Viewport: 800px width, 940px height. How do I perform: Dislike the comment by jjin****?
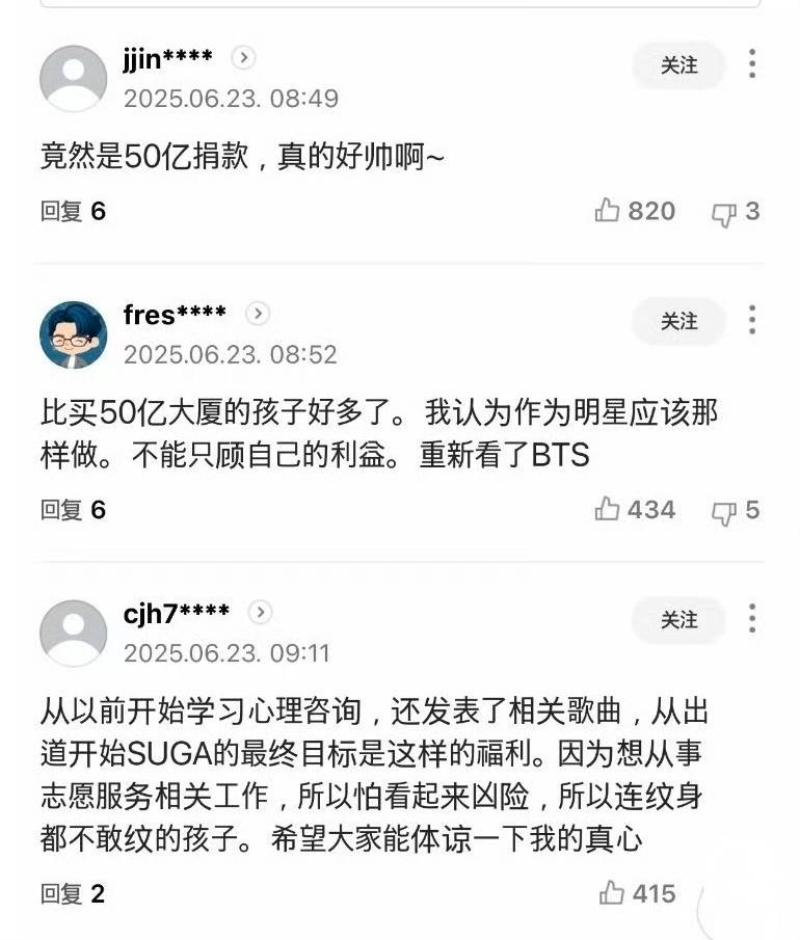[723, 212]
